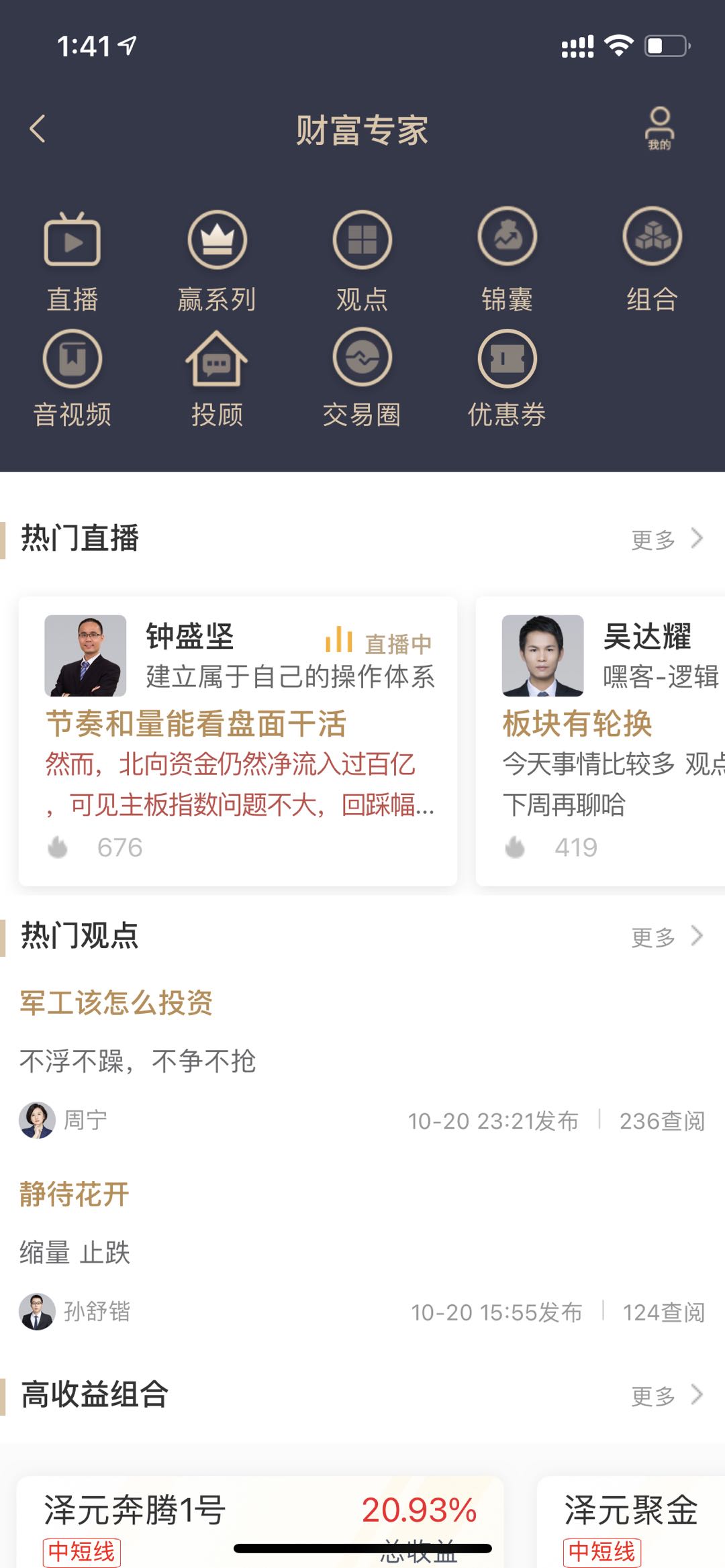Screen dimensions: 725x1568
Task: Open 我的 profile at top right
Action: tap(661, 127)
